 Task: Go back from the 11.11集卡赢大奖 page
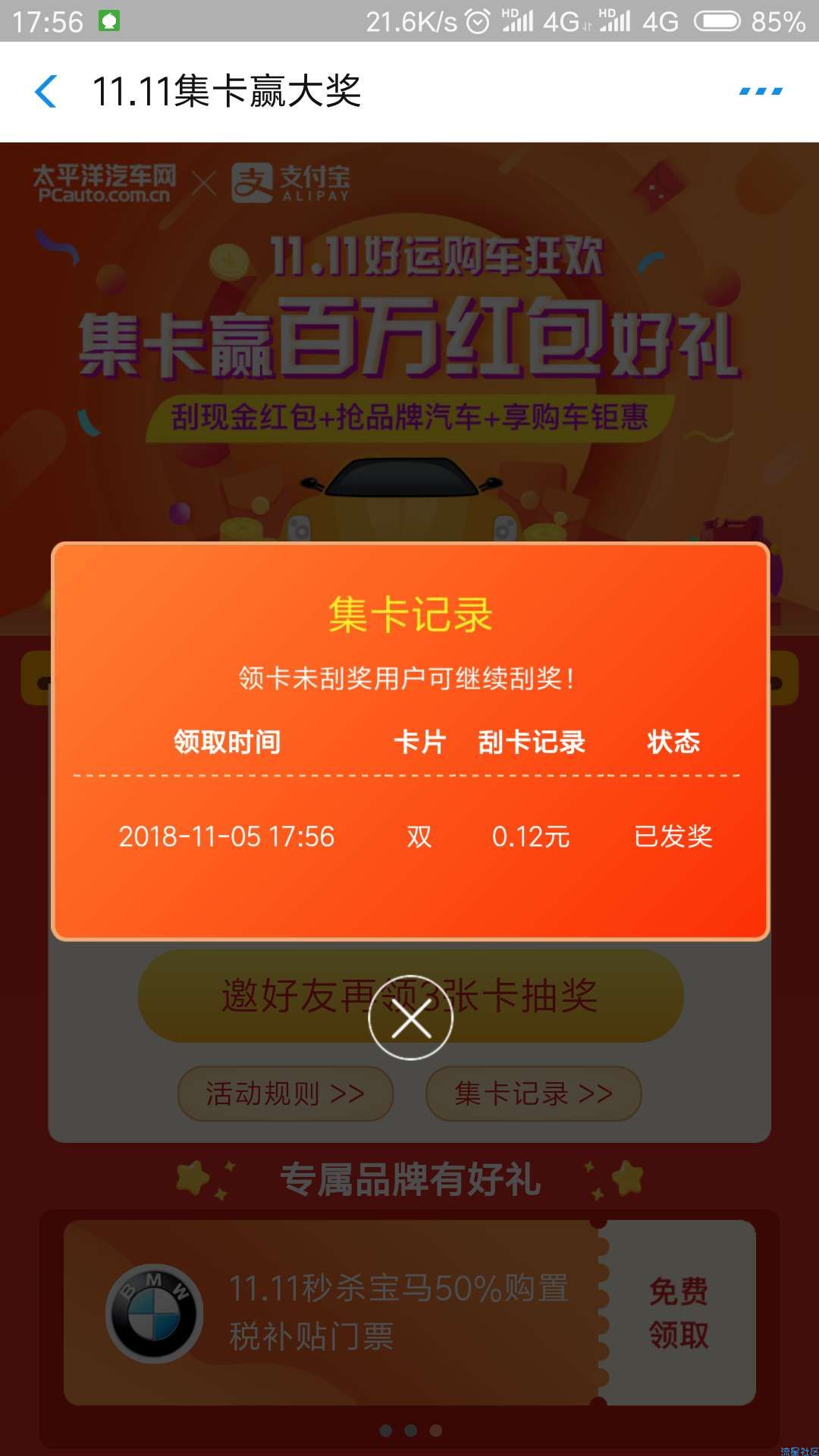[x=47, y=92]
